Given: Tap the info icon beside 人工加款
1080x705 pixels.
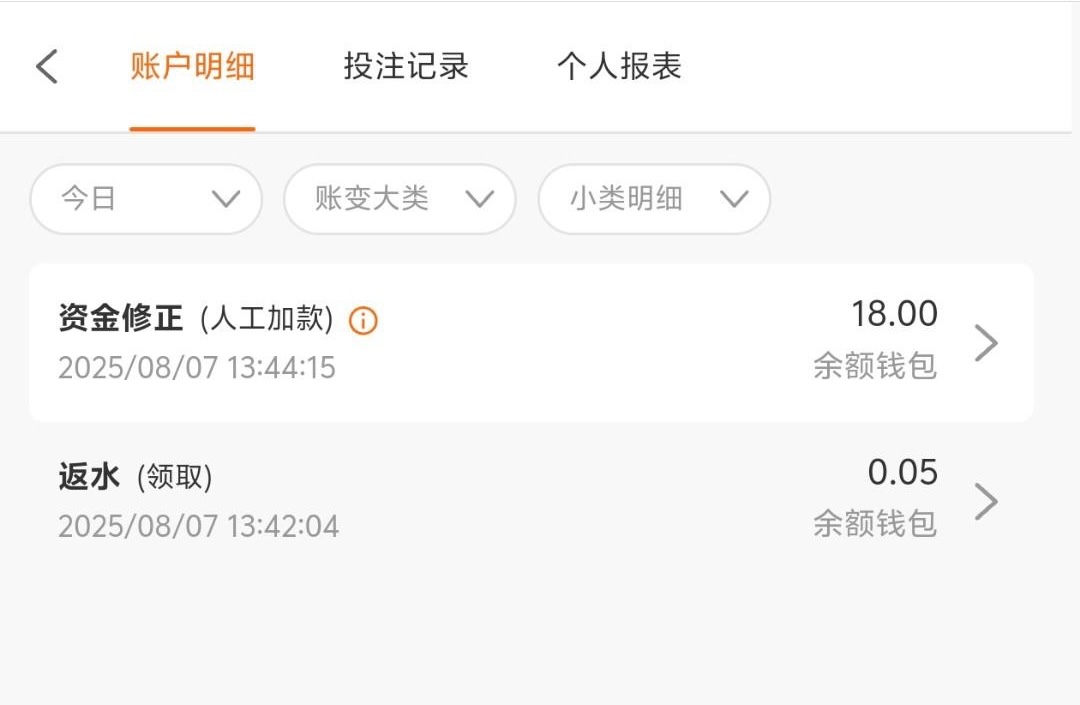Looking at the screenshot, I should (363, 321).
